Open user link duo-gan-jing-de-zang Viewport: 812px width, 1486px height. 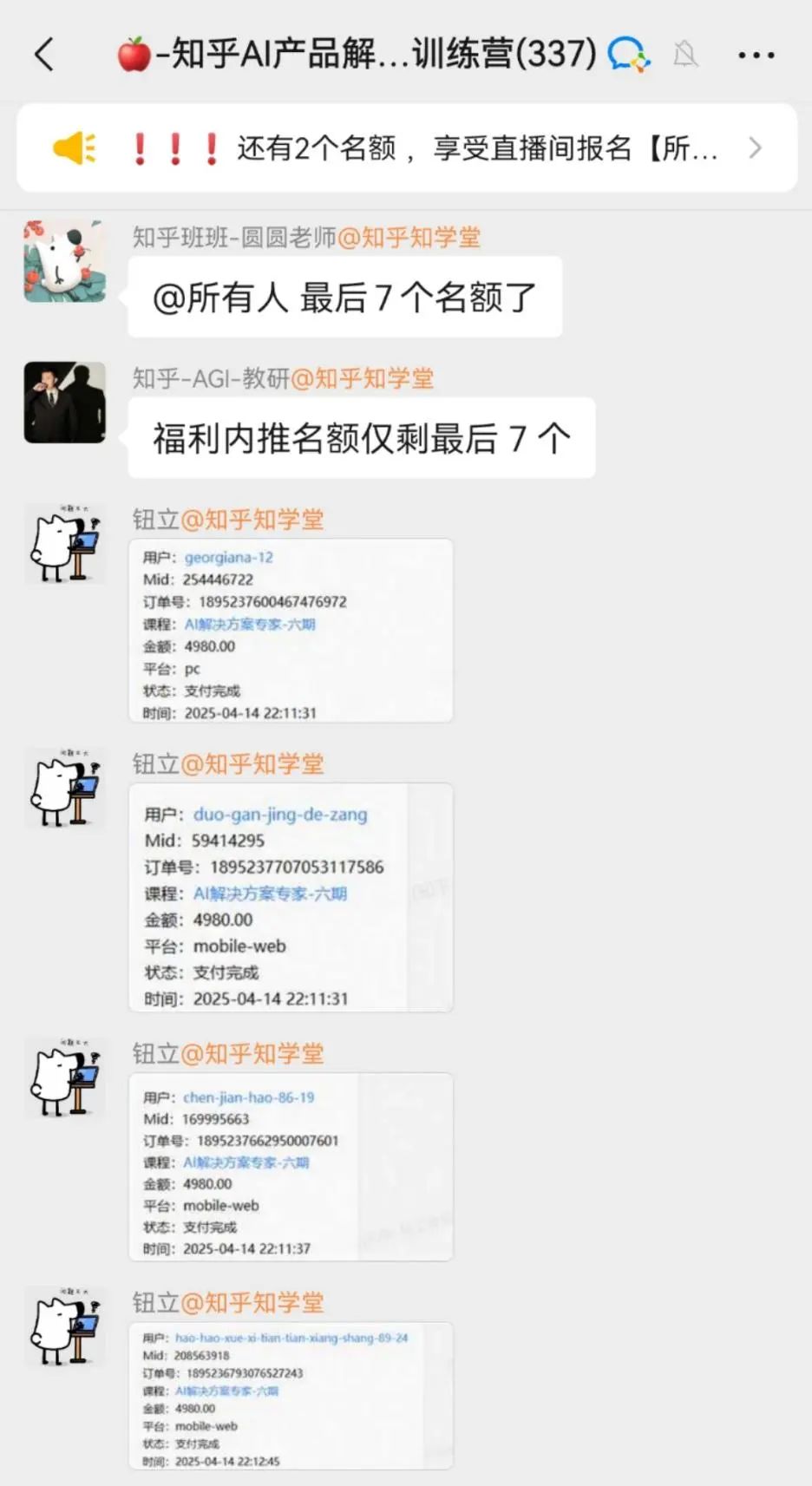279,815
